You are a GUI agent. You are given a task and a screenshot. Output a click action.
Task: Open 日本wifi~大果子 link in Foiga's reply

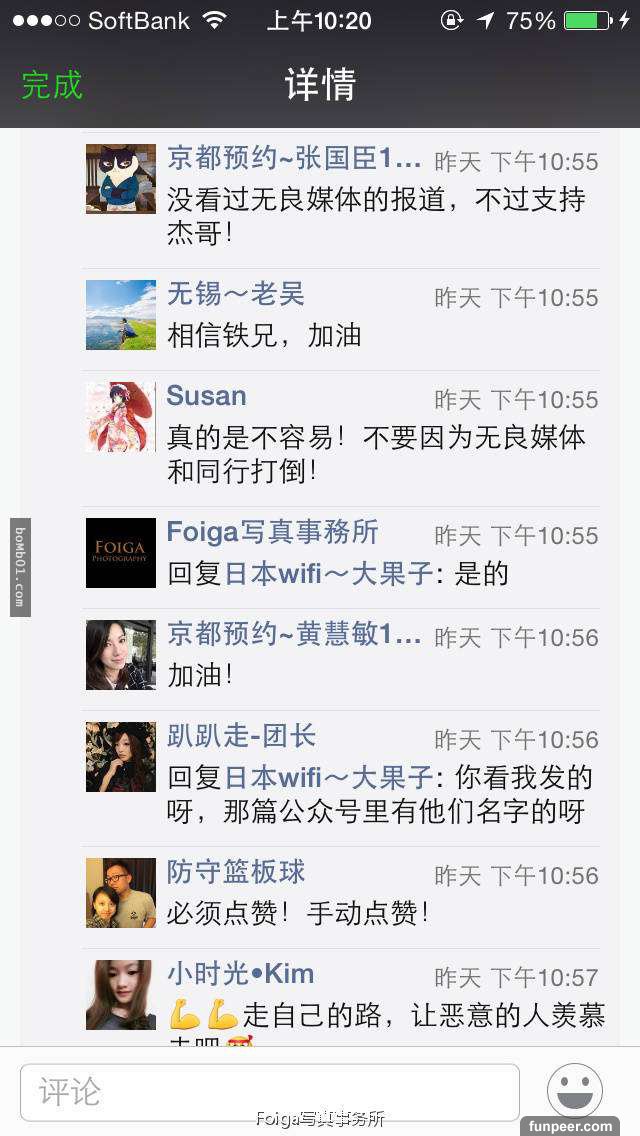coord(330,574)
